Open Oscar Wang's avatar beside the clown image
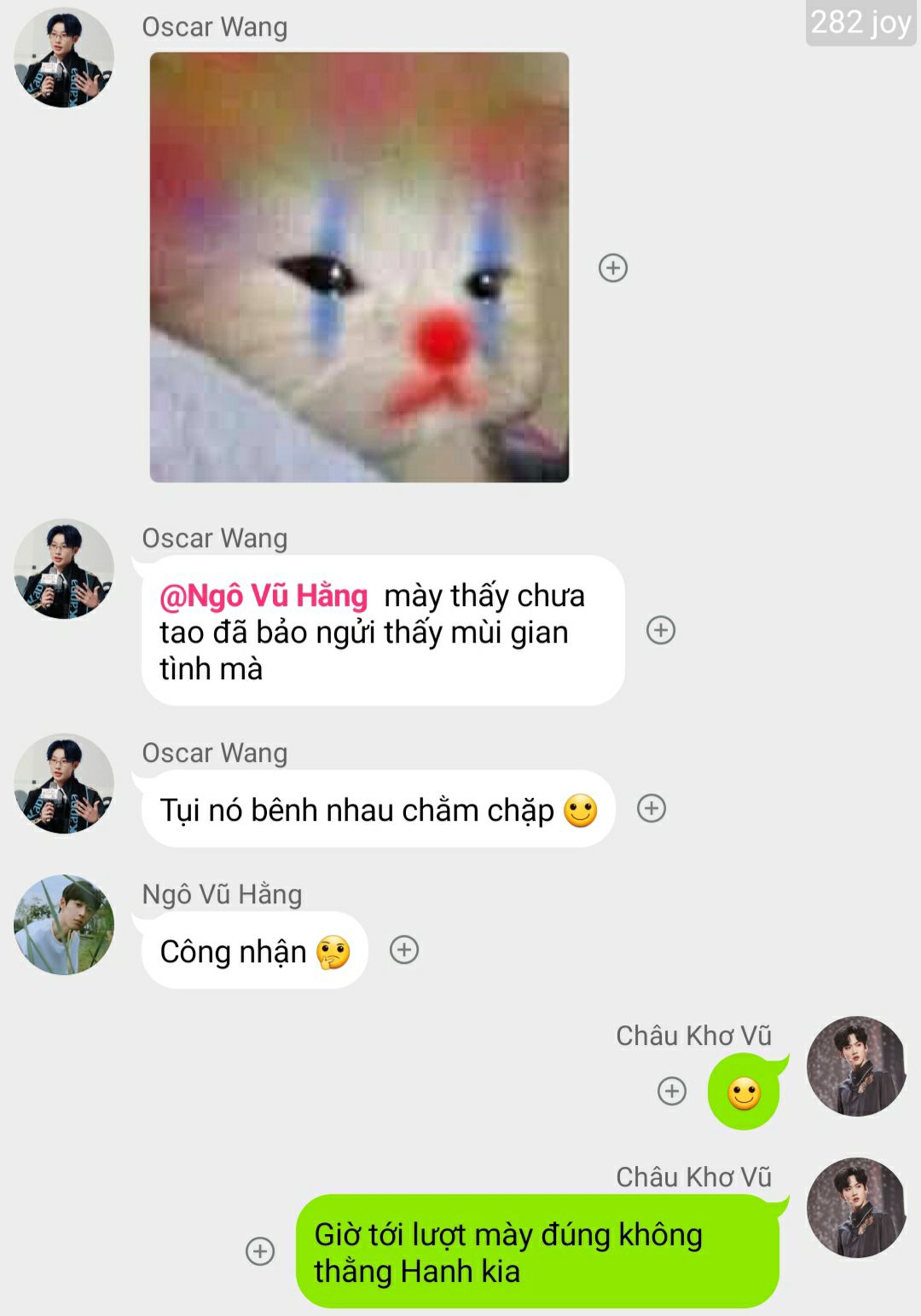The image size is (921, 1316). (x=64, y=58)
